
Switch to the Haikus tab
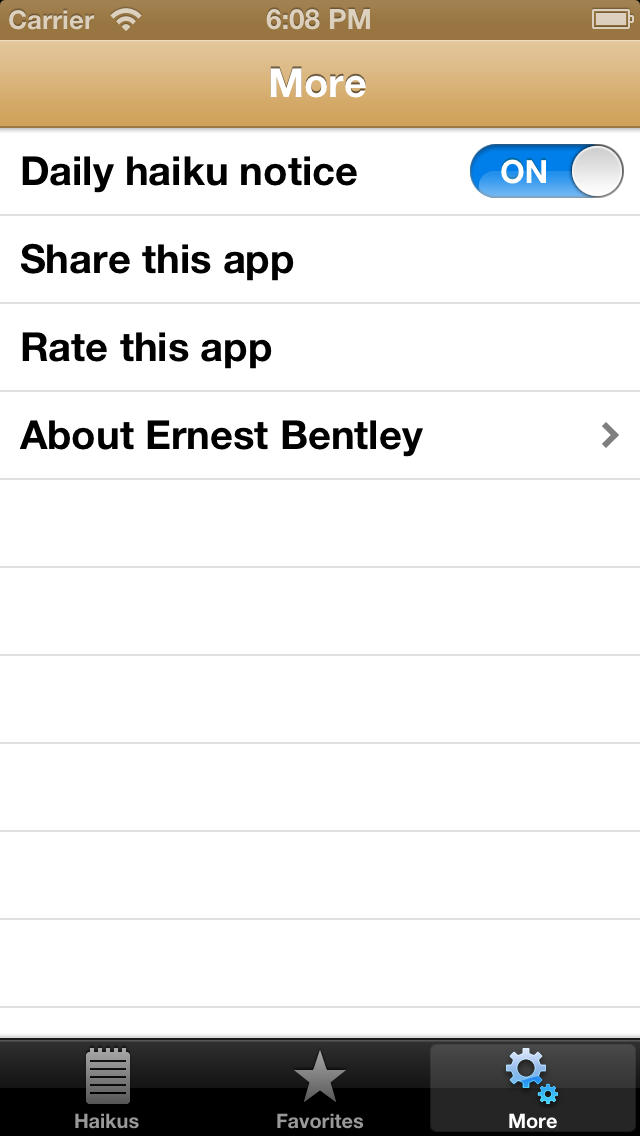[107, 1089]
